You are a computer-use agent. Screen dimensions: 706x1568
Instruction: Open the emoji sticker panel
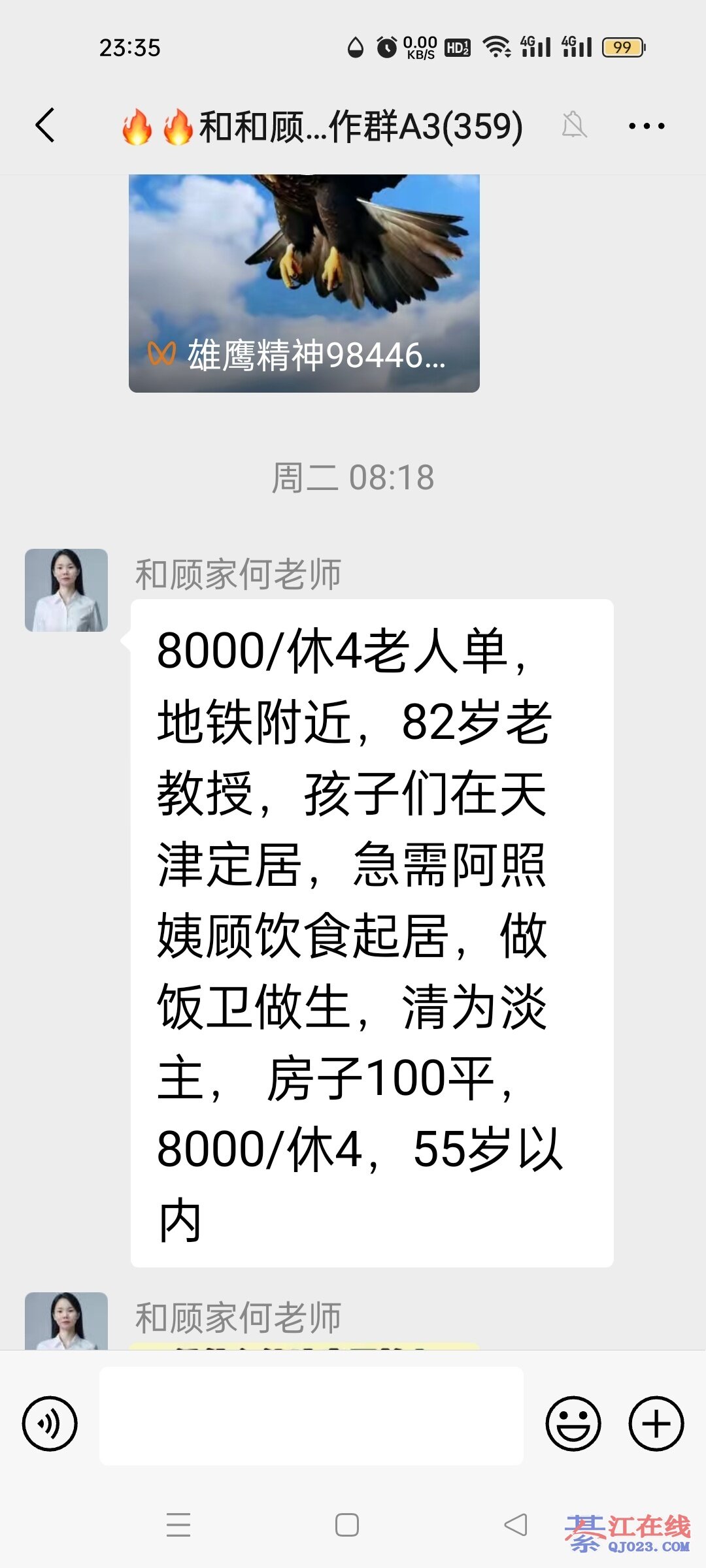(x=573, y=1423)
